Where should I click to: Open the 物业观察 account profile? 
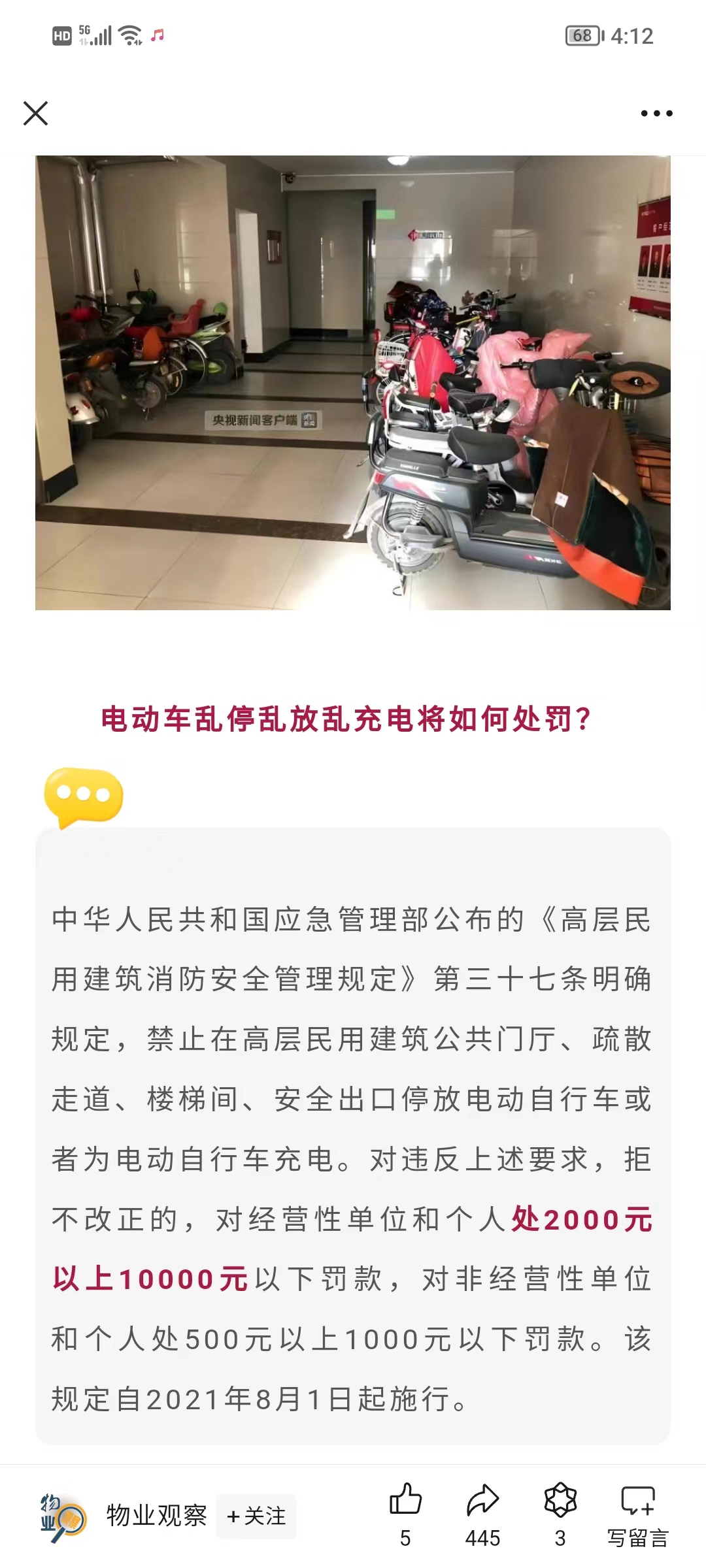pos(156,1516)
